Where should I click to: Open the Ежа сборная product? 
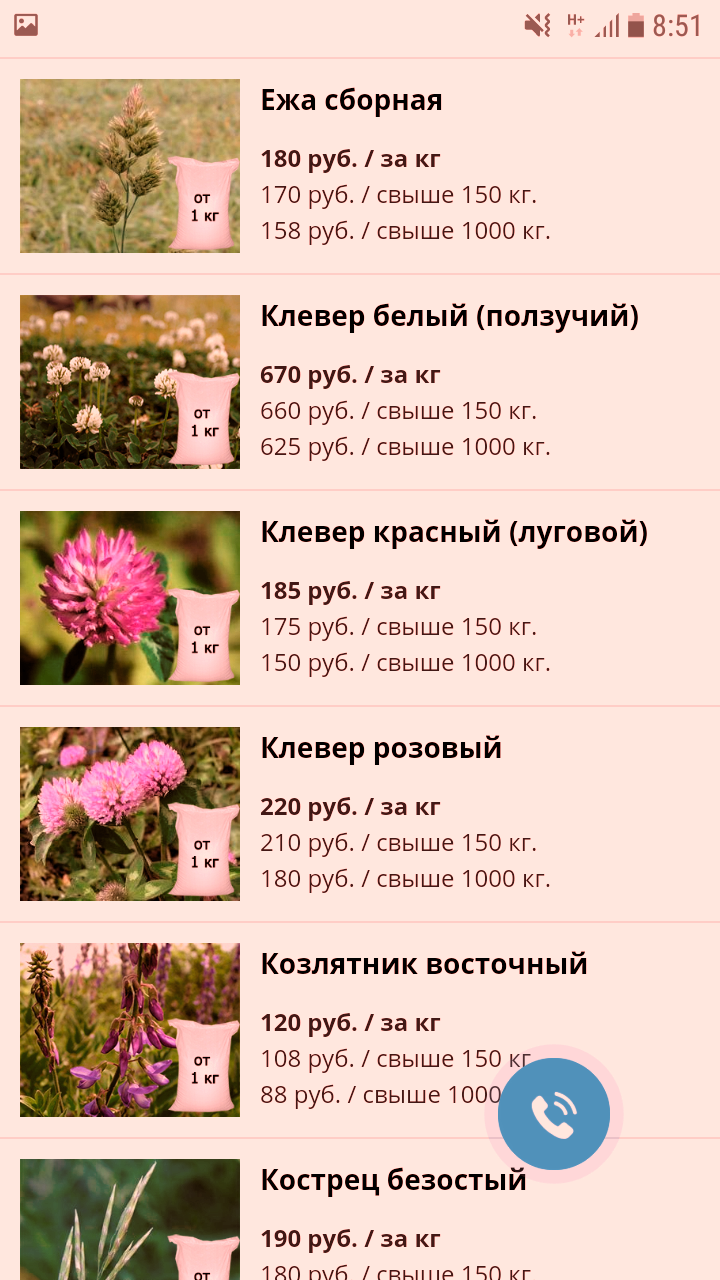tap(360, 166)
